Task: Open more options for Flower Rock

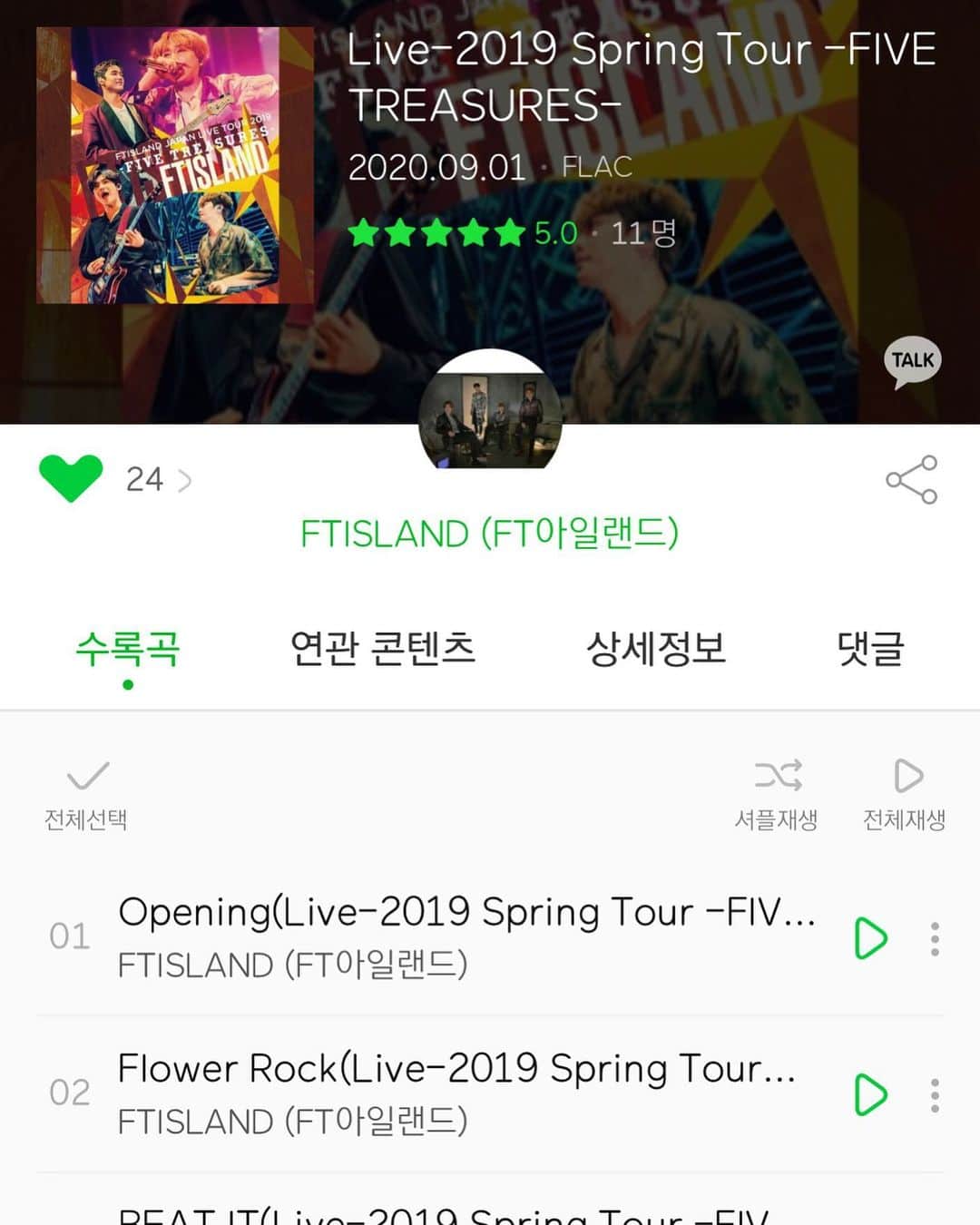Action: 935,1094
